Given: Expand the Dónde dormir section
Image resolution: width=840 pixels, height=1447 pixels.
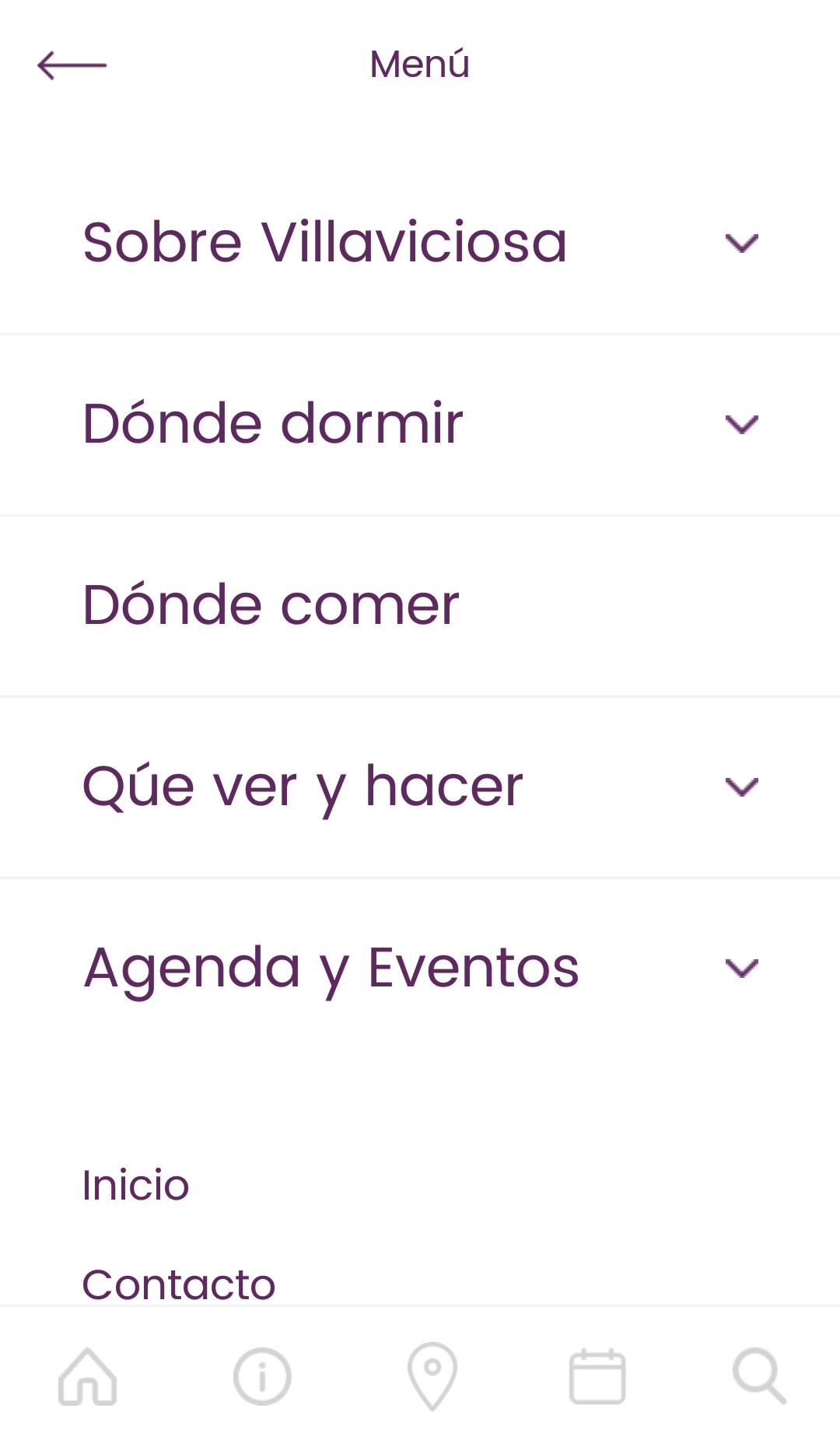Looking at the screenshot, I should [x=420, y=425].
